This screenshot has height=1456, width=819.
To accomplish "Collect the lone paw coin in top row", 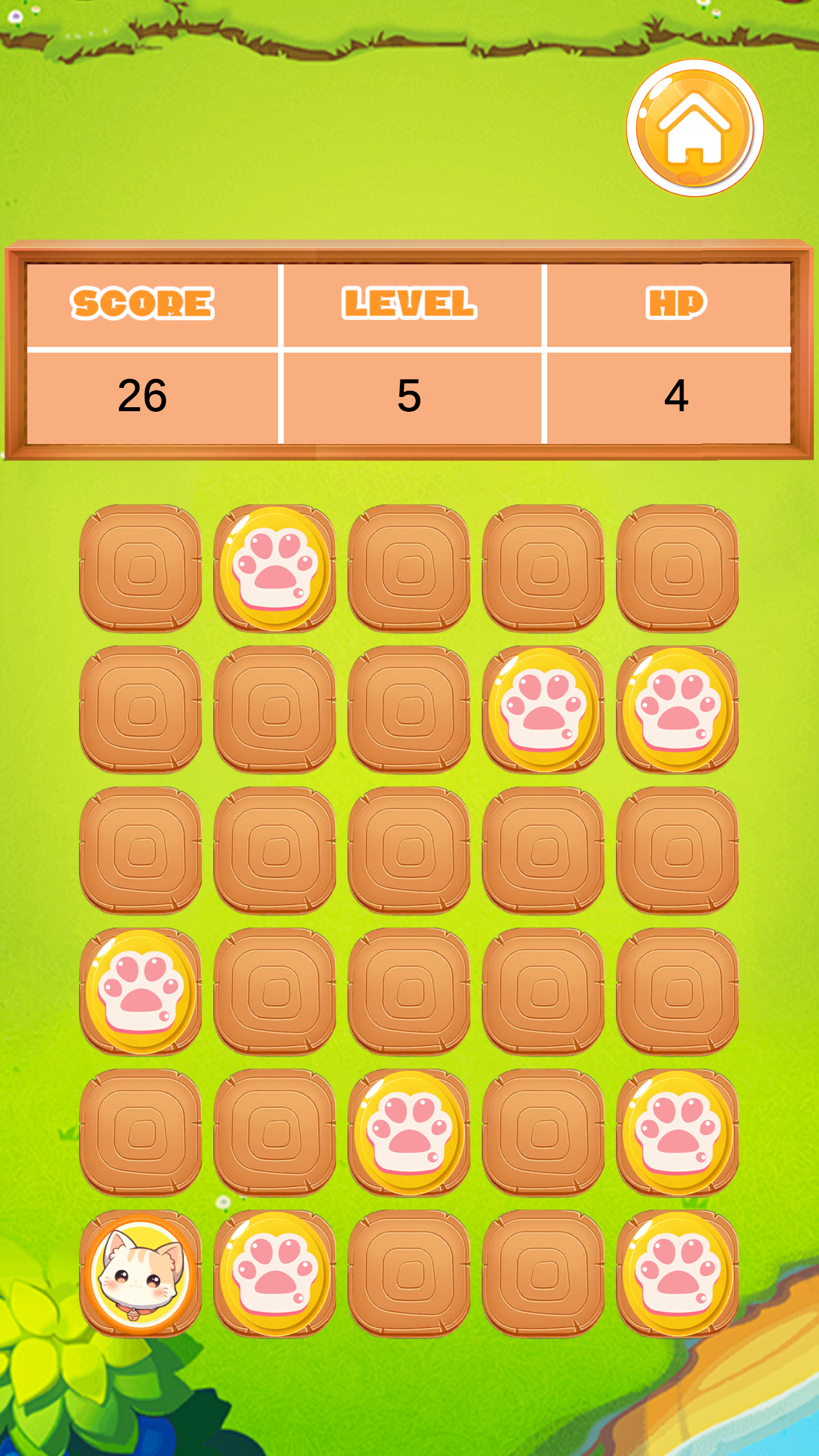I will coord(275,569).
